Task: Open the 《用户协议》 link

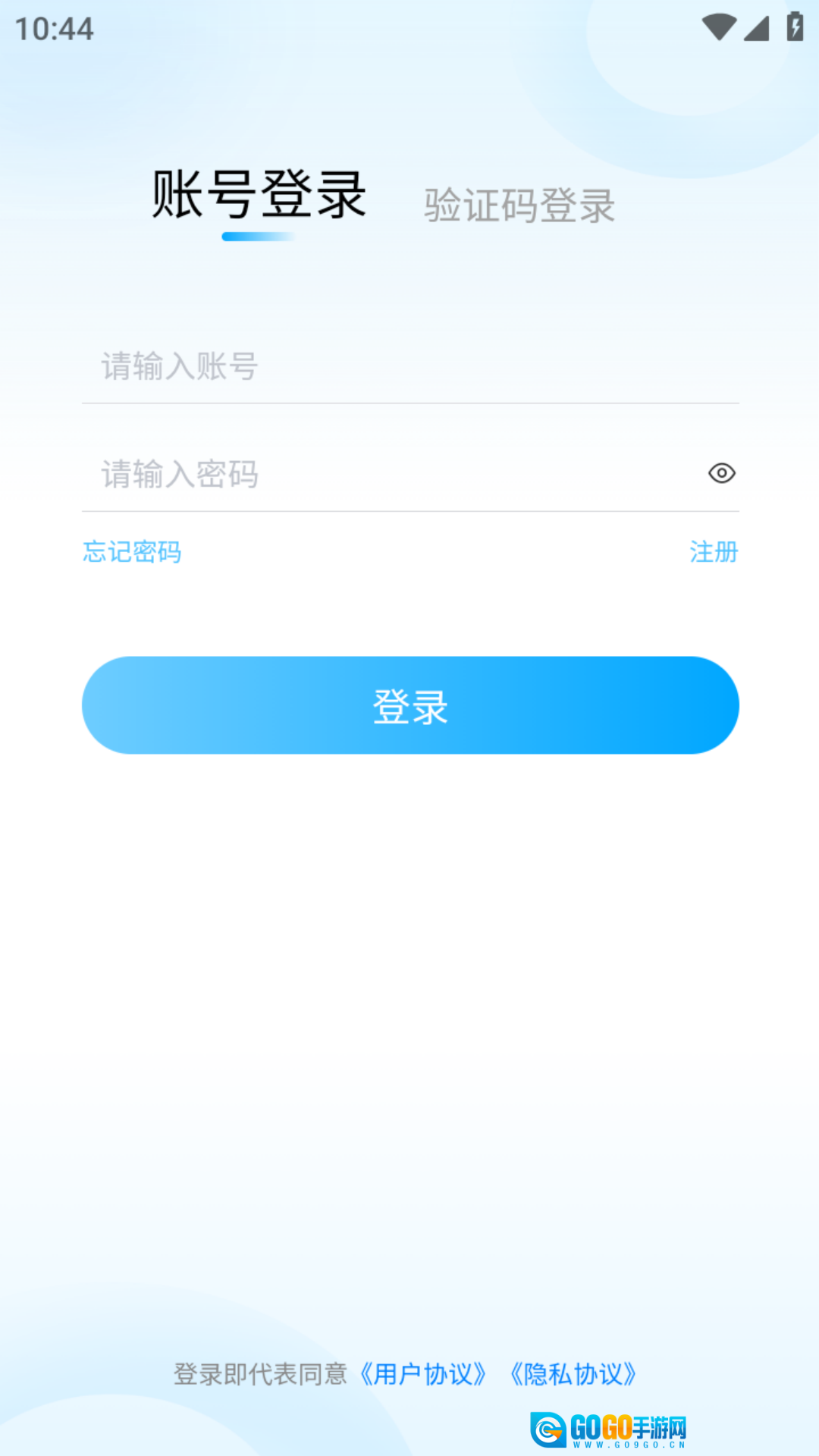Action: [x=423, y=1374]
